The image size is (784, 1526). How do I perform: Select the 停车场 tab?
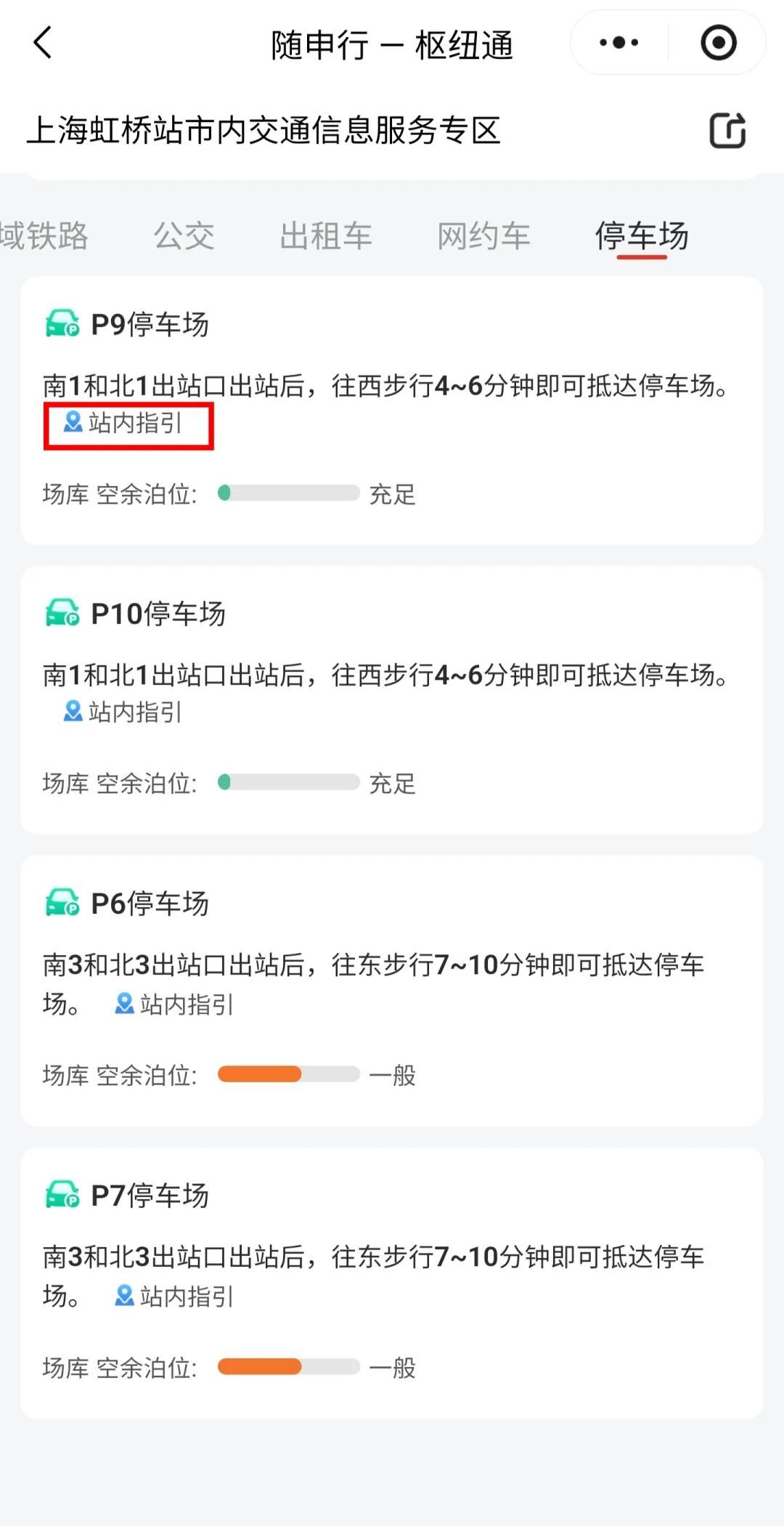pos(642,236)
